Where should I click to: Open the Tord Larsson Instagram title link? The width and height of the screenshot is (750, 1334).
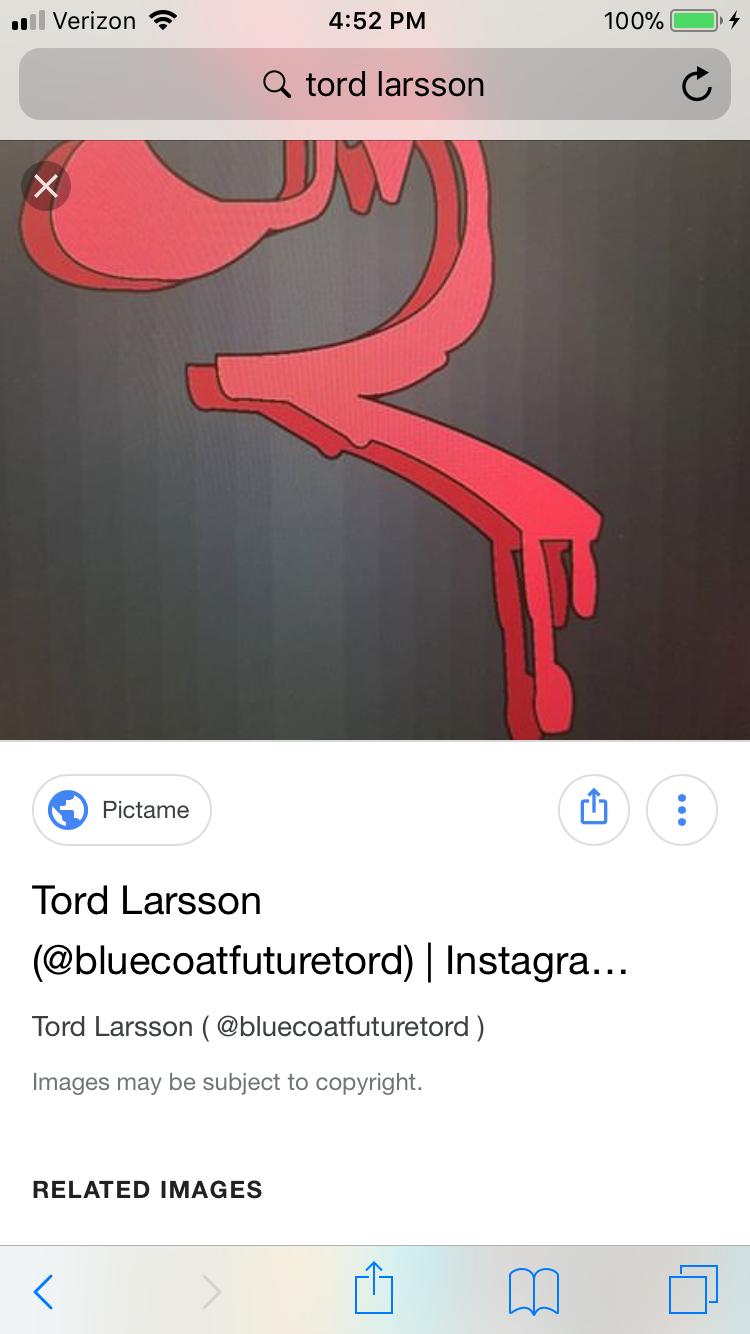(x=330, y=931)
